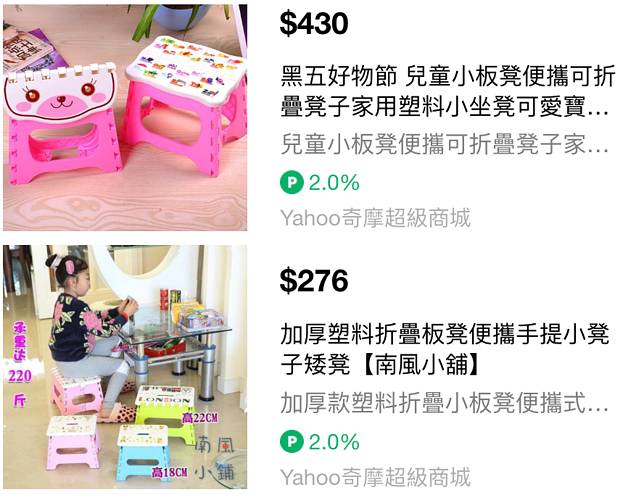Open the $430 pink children's folding stool listing
644x495 pixels.
pos(445,91)
